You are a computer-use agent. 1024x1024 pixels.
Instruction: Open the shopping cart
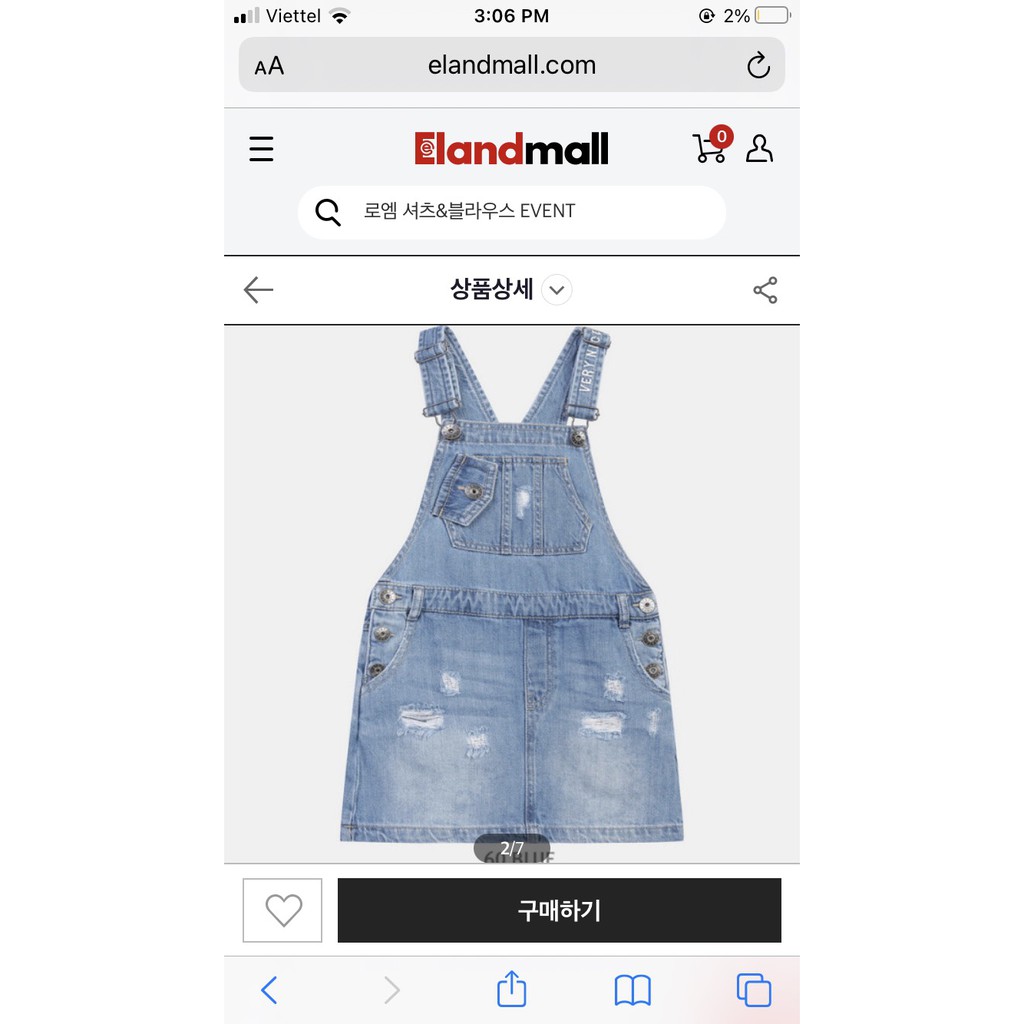click(x=710, y=148)
